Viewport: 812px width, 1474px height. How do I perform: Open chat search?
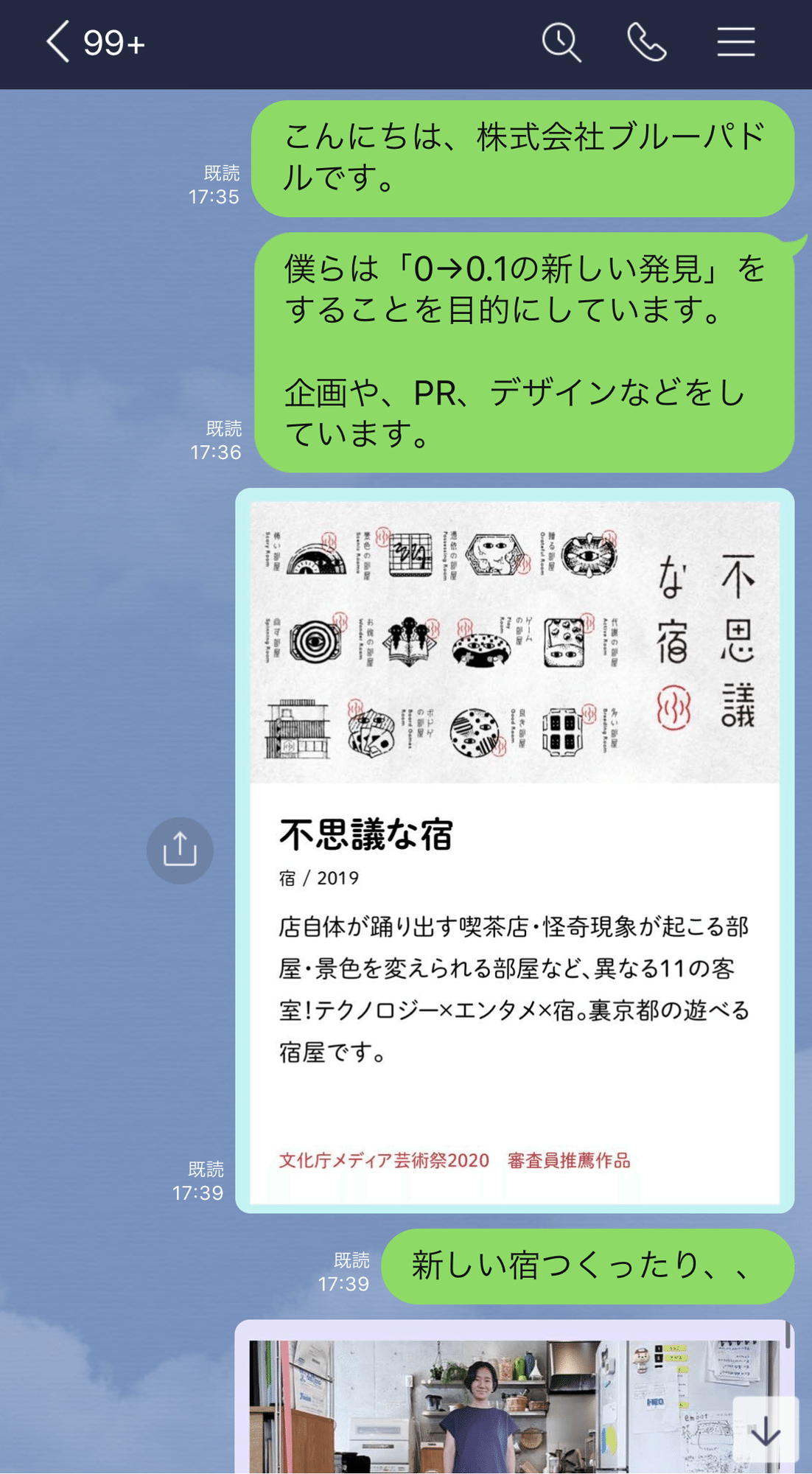561,42
